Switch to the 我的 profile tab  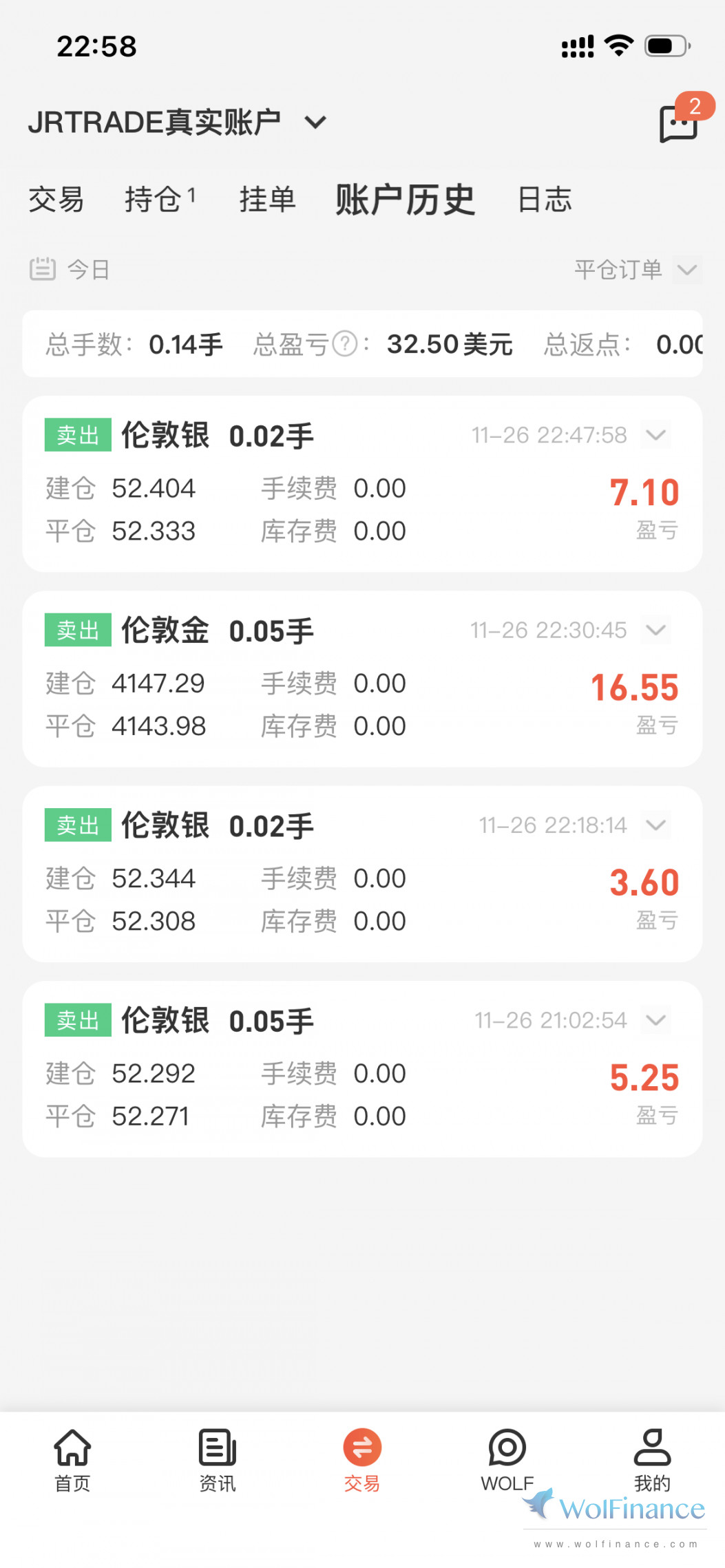click(x=652, y=1459)
